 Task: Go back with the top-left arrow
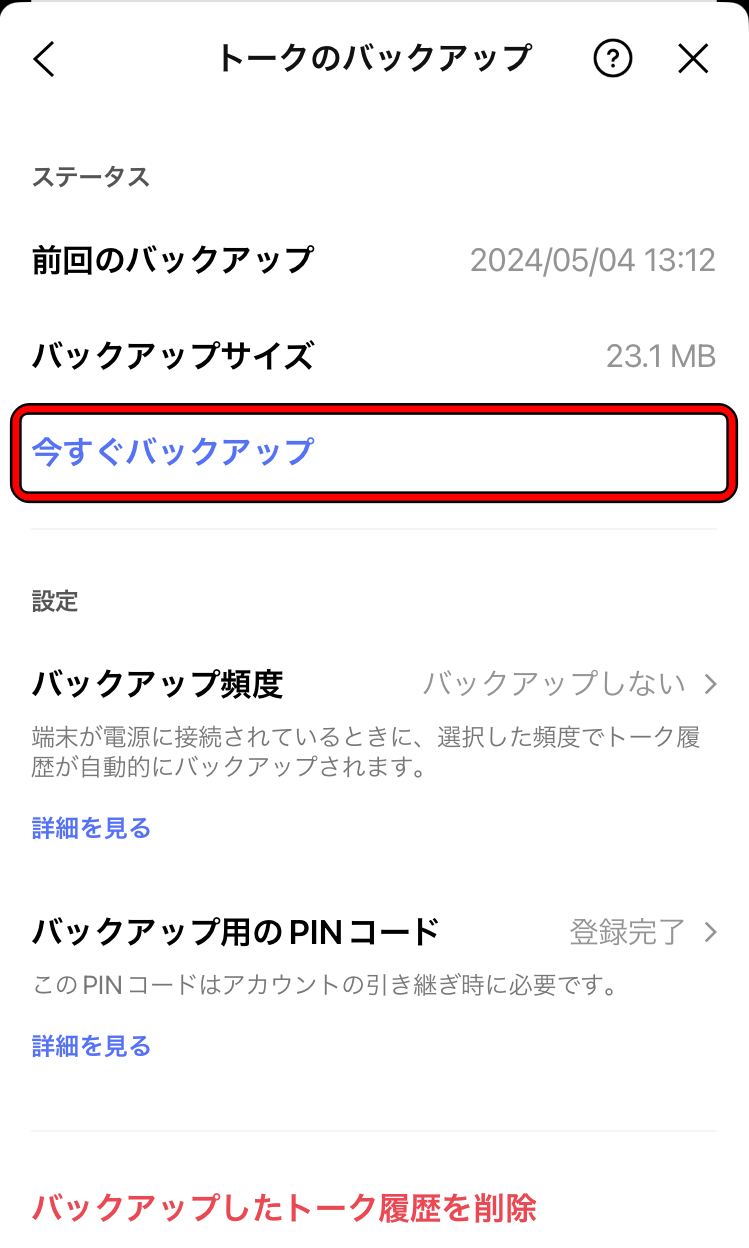[44, 59]
